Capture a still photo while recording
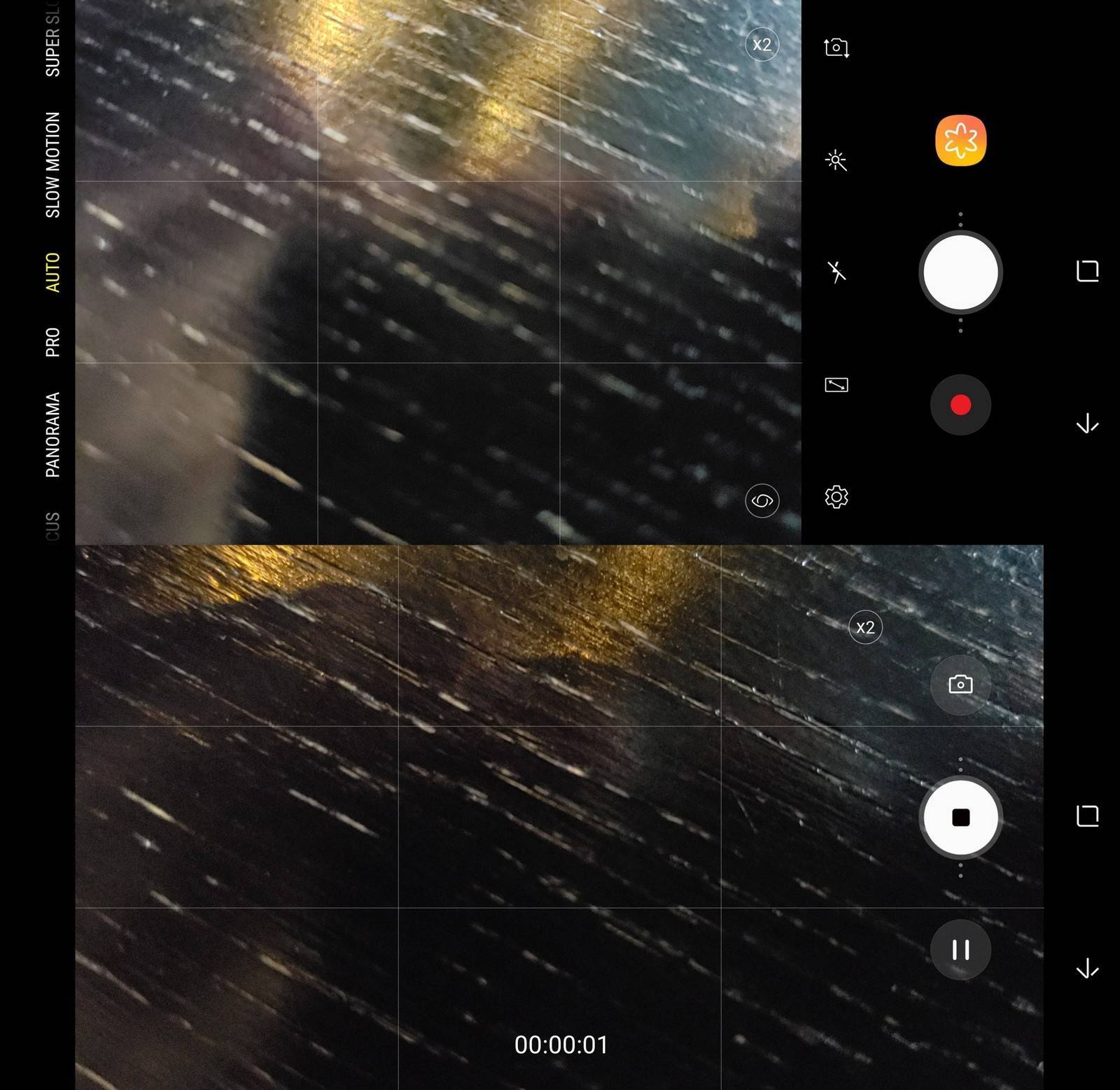This screenshot has height=1090, width=1120. pyautogui.click(x=960, y=684)
